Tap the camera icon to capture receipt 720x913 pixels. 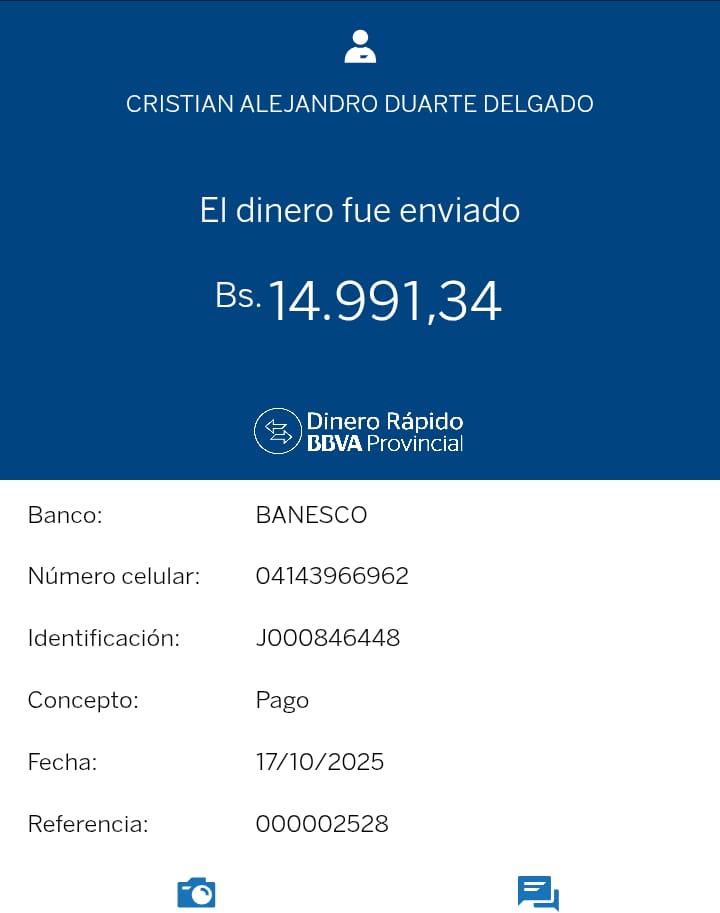196,891
